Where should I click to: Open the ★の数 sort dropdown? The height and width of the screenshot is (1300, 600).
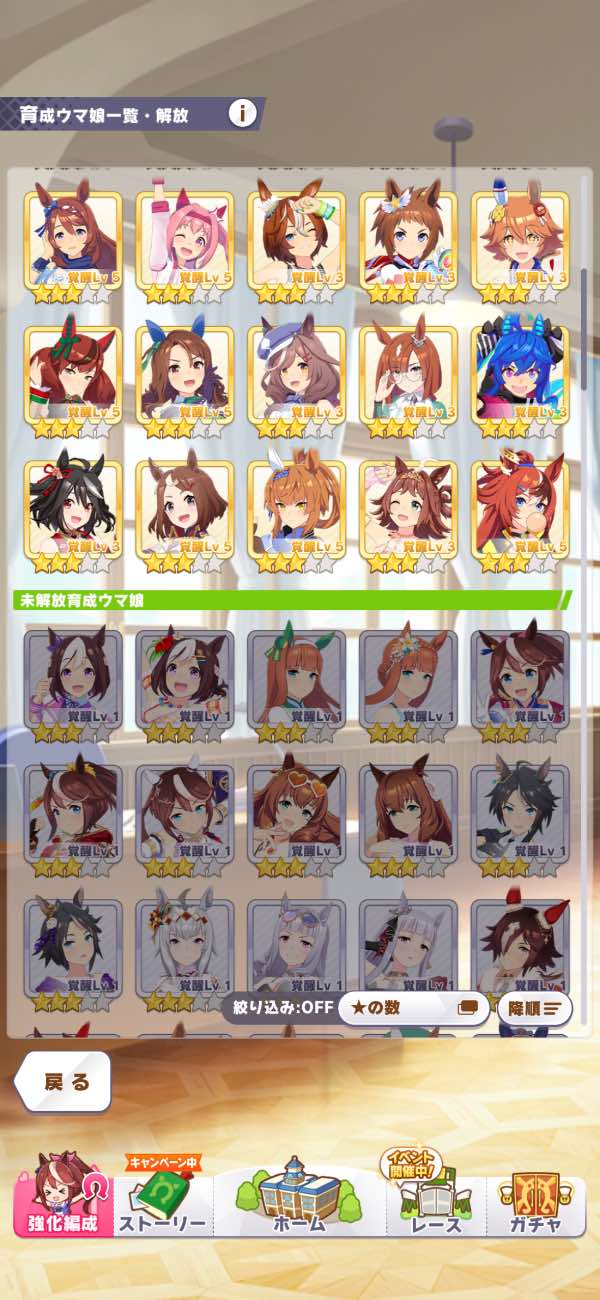point(412,1007)
